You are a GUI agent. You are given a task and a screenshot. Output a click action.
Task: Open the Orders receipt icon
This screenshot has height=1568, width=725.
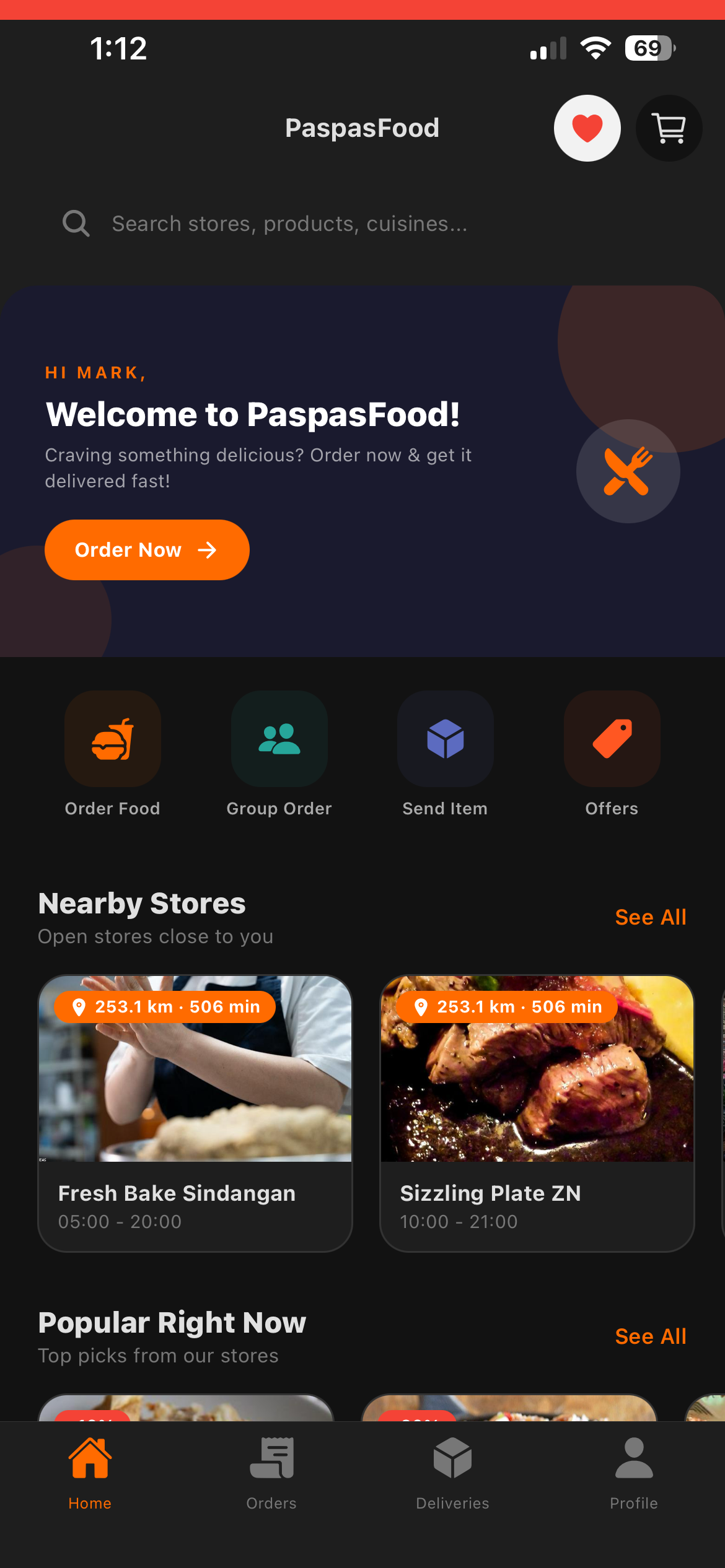pos(271,1457)
